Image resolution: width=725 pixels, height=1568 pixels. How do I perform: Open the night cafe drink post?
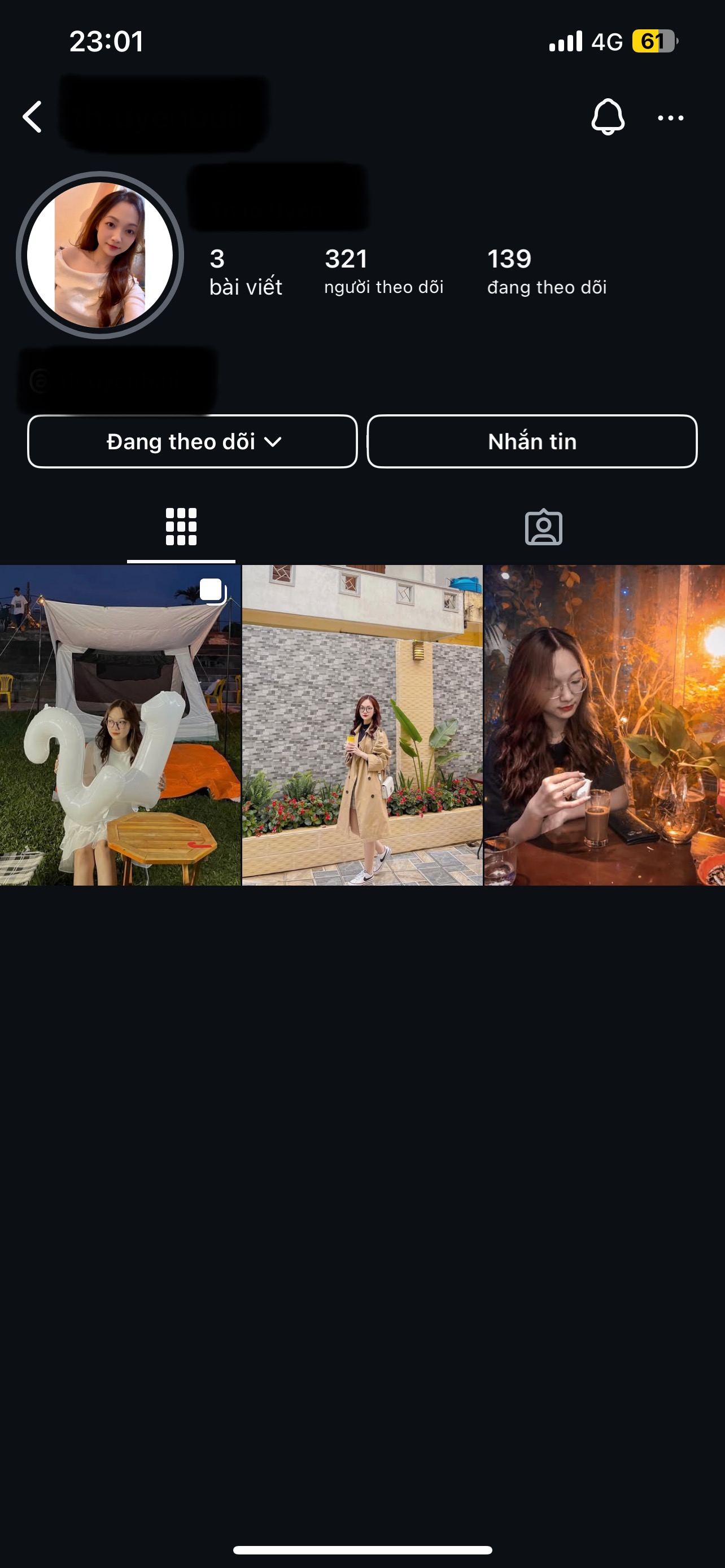coord(604,724)
